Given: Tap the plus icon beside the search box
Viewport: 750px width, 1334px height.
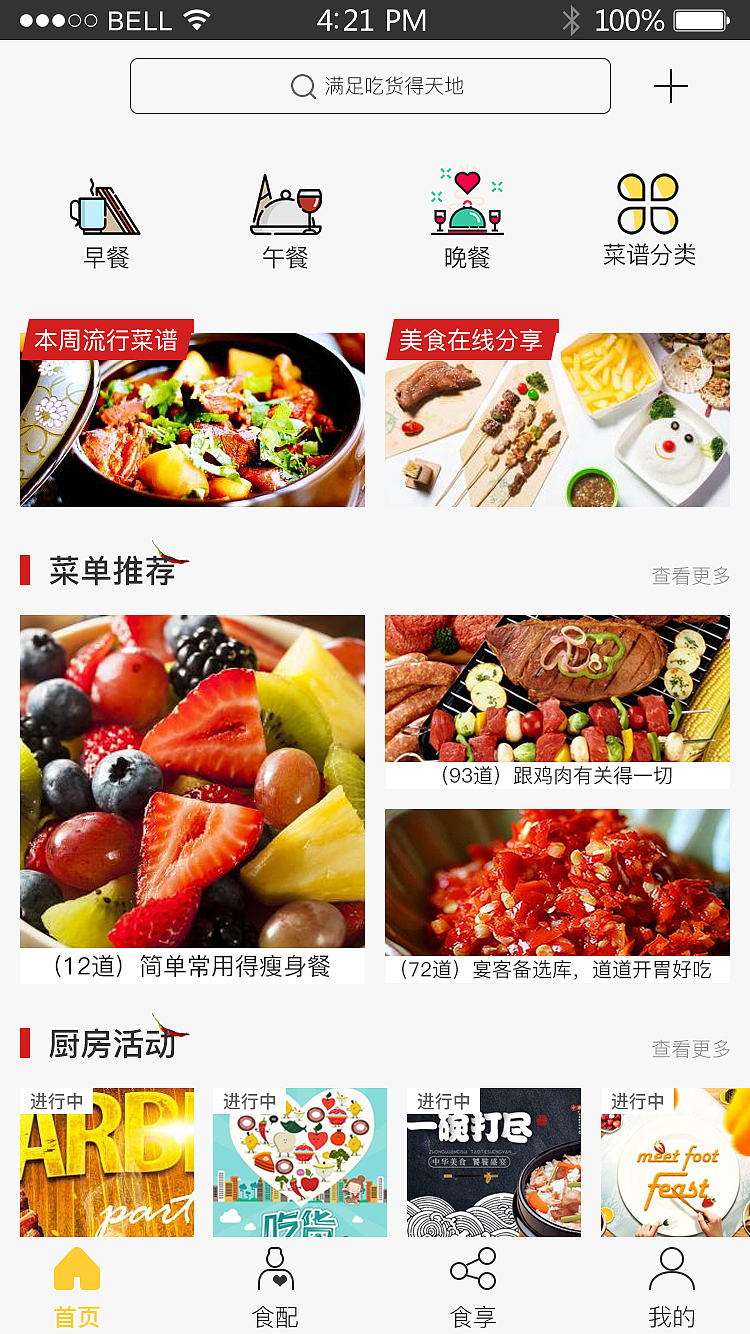Looking at the screenshot, I should point(670,87).
